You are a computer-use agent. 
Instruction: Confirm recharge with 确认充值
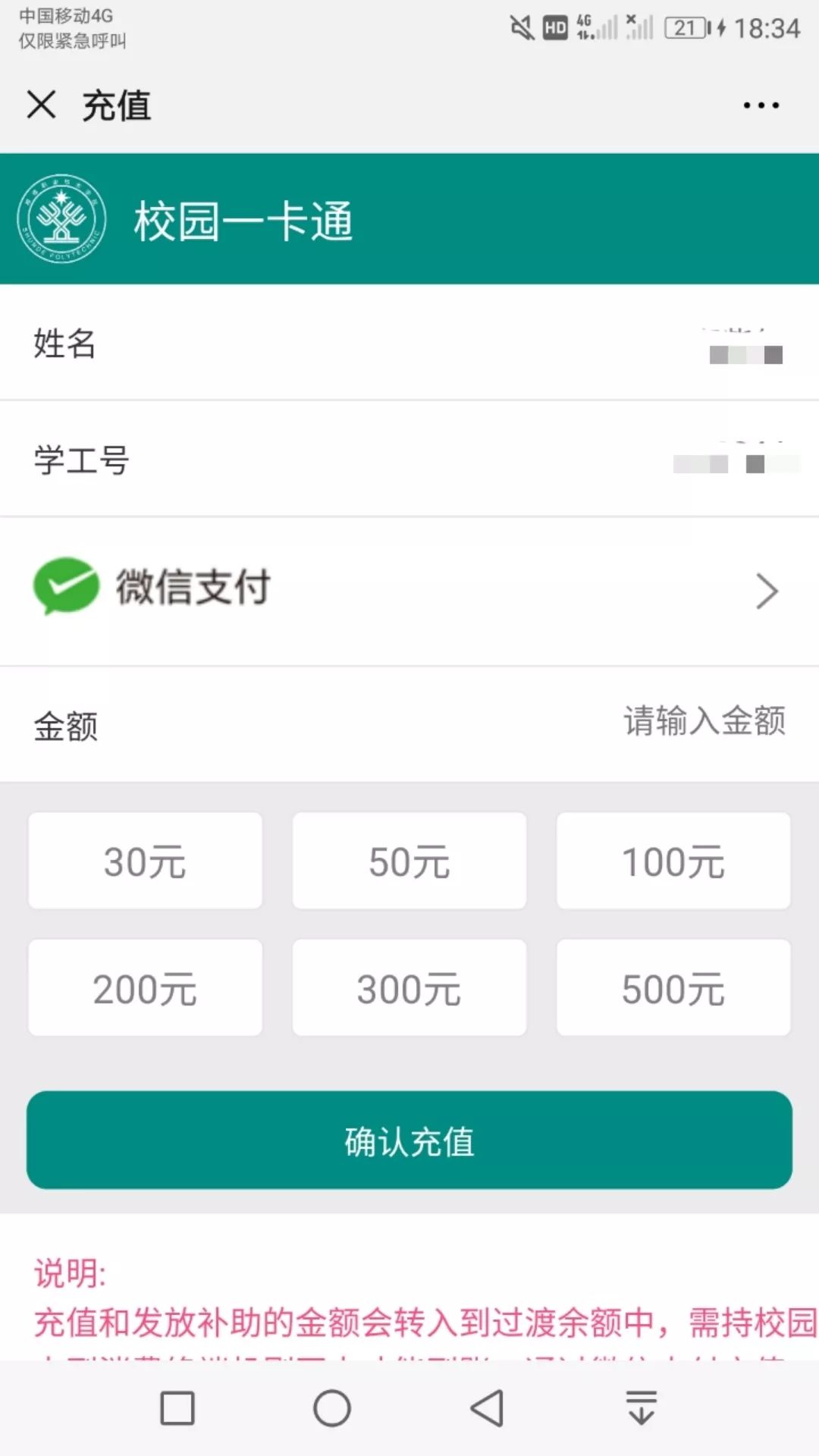(409, 1140)
